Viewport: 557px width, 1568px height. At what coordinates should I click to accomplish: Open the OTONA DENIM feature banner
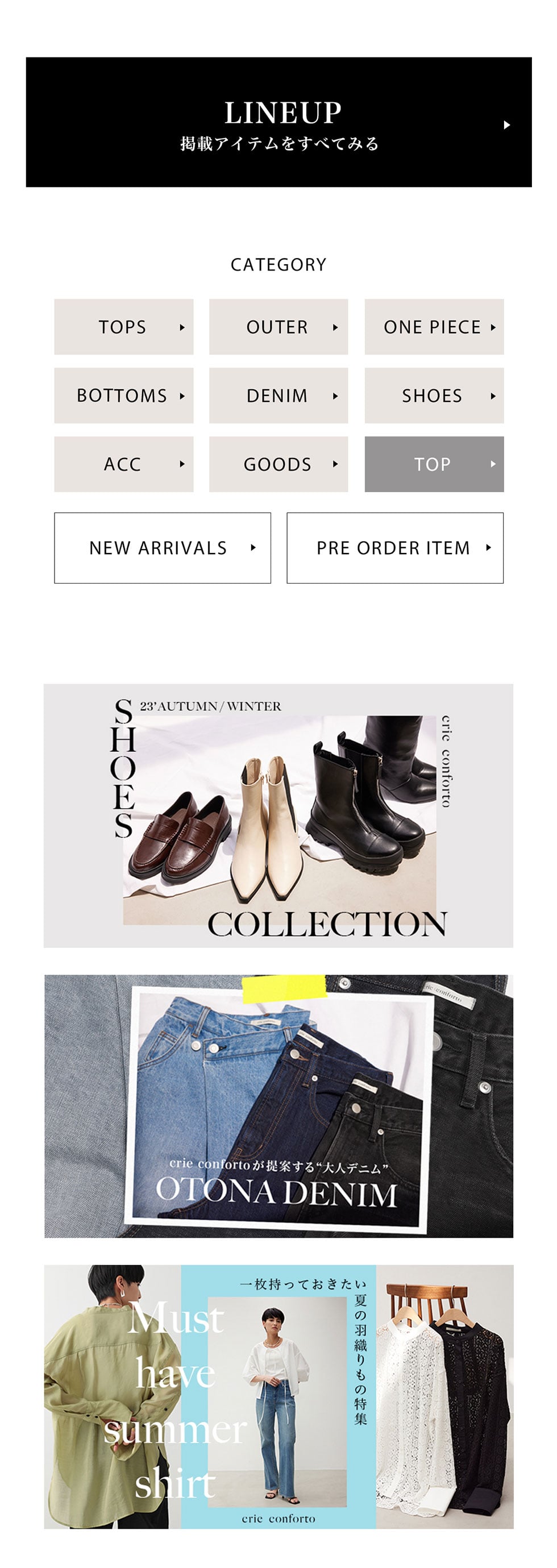(x=278, y=1106)
